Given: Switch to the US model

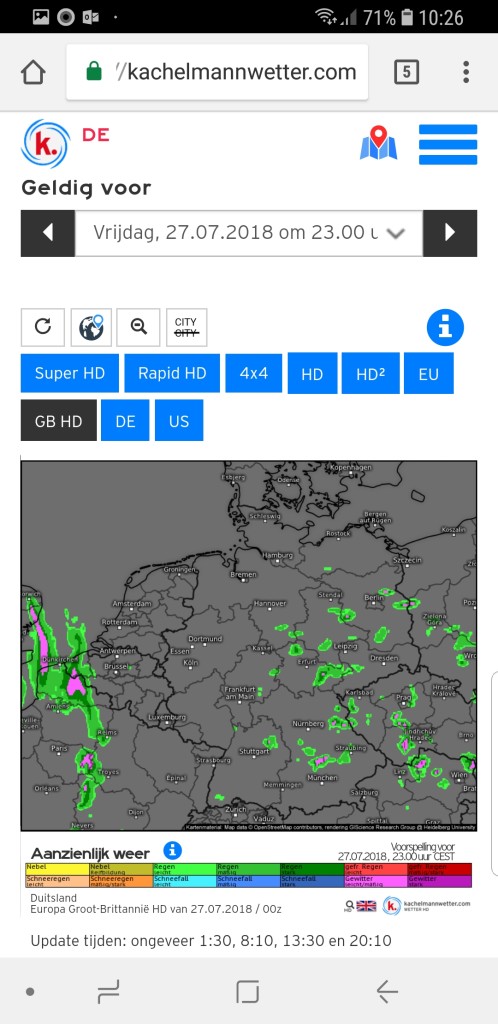Looking at the screenshot, I should pos(179,421).
